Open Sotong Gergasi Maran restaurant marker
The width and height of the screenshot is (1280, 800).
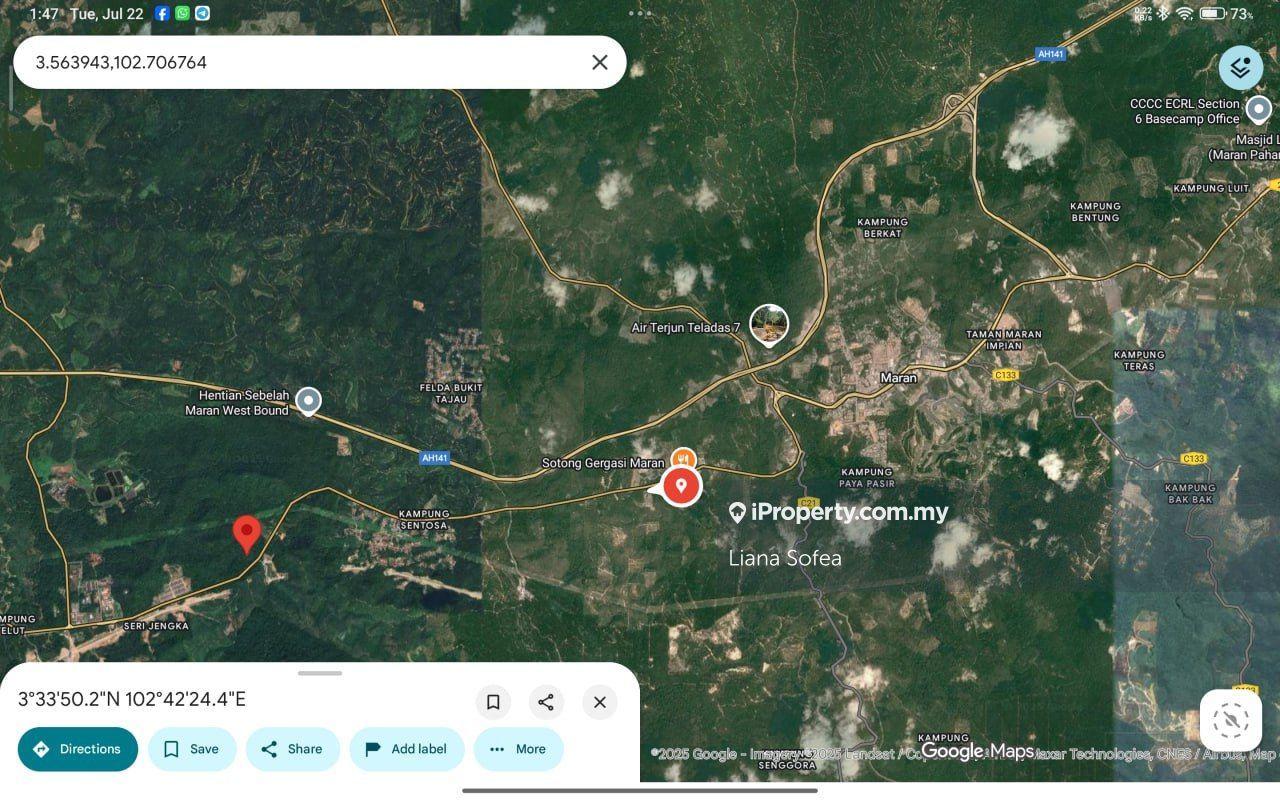tap(683, 459)
